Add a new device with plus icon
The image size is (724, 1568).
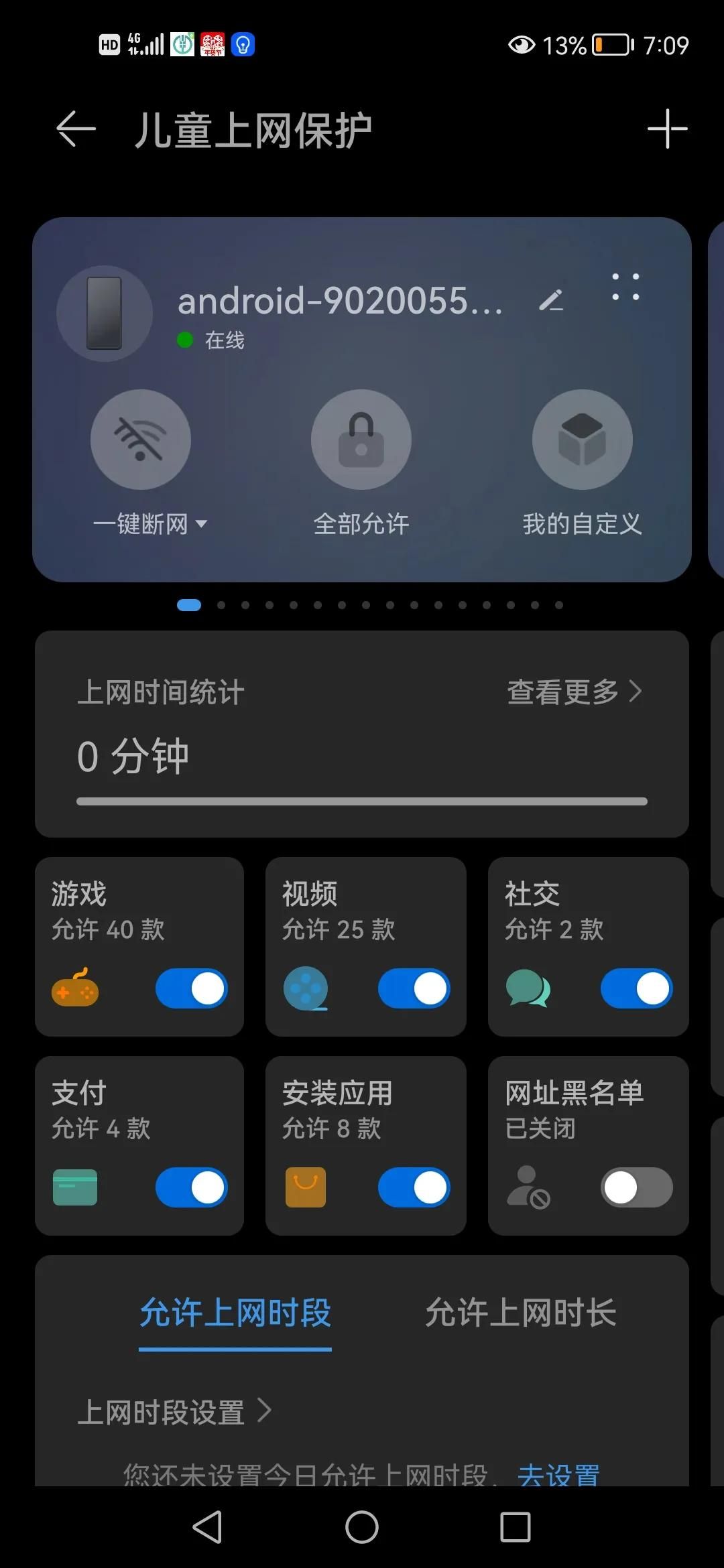[667, 129]
